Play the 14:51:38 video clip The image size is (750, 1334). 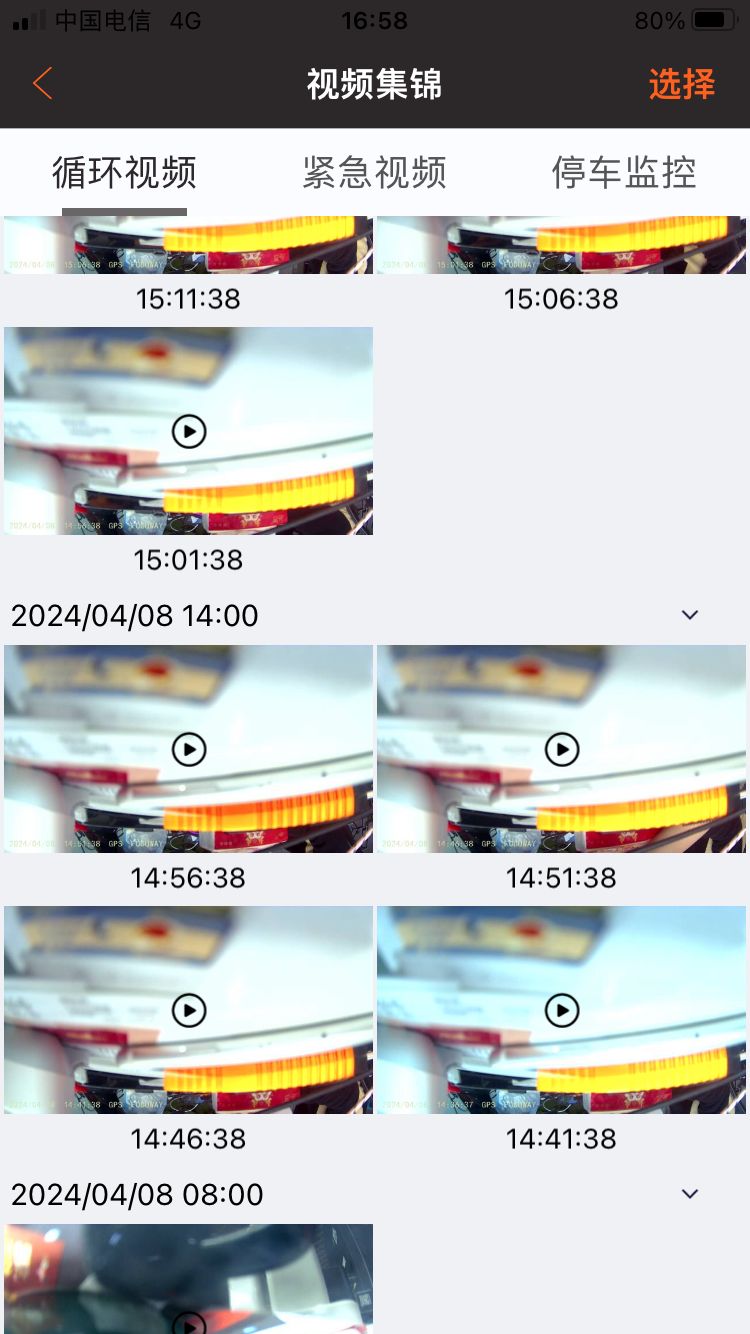tap(562, 749)
